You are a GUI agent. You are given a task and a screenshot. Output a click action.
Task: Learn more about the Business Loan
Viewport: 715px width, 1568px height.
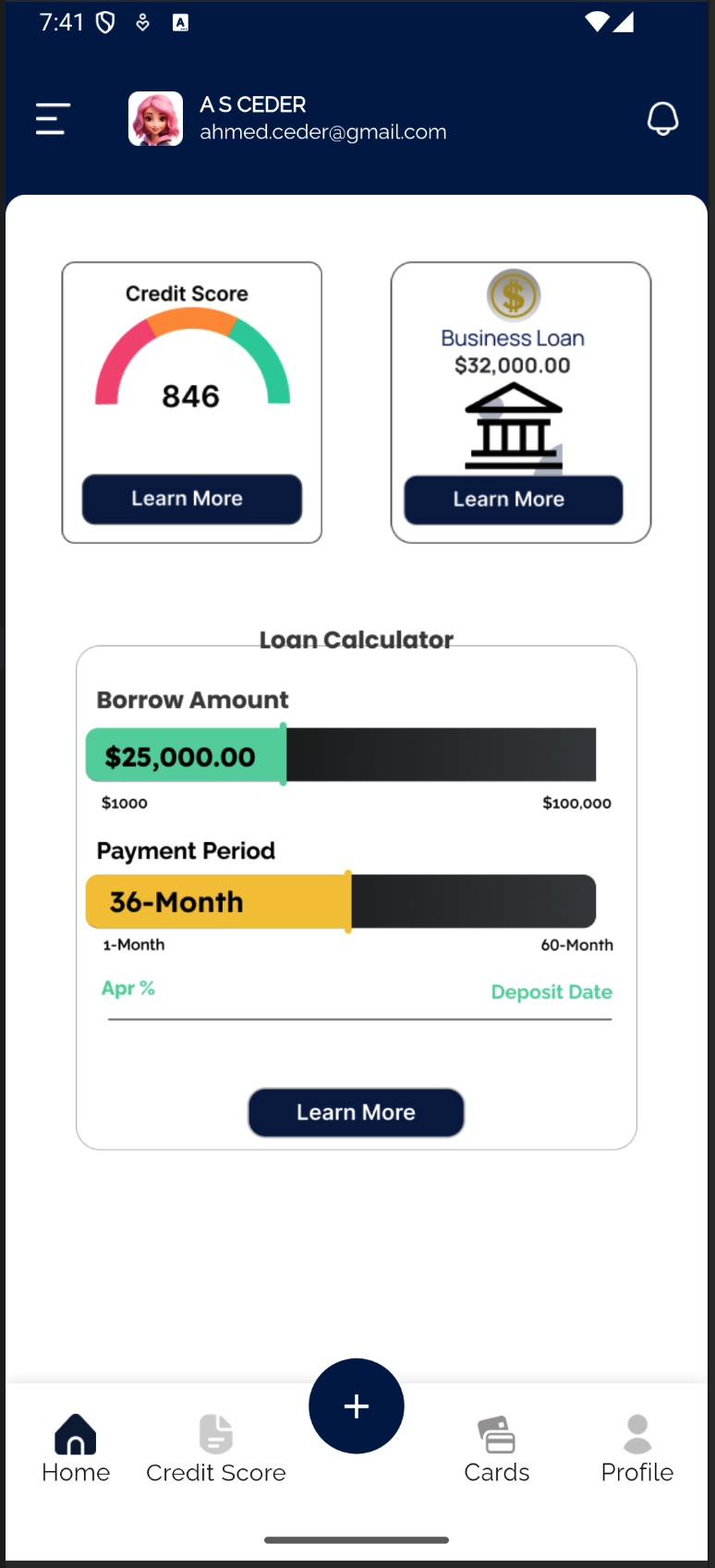point(513,500)
